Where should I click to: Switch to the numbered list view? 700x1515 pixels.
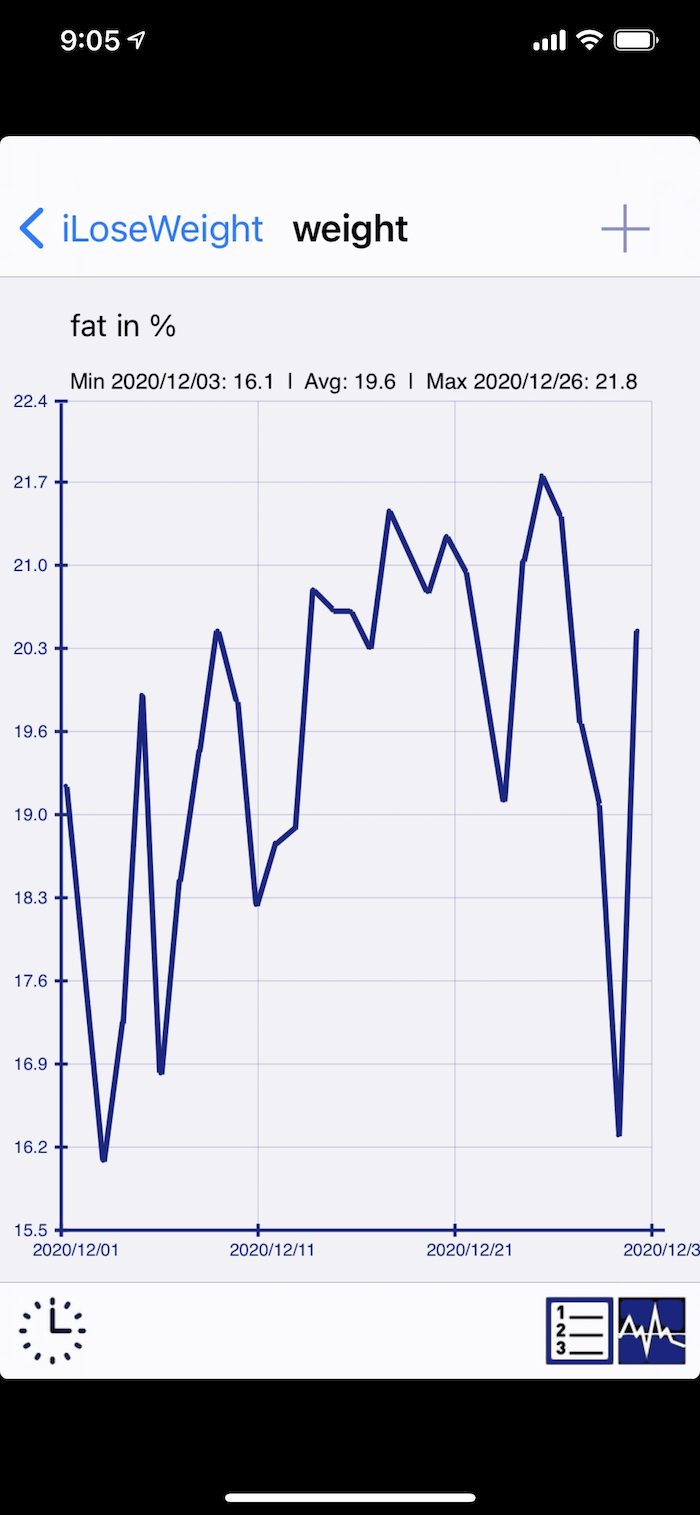579,1330
